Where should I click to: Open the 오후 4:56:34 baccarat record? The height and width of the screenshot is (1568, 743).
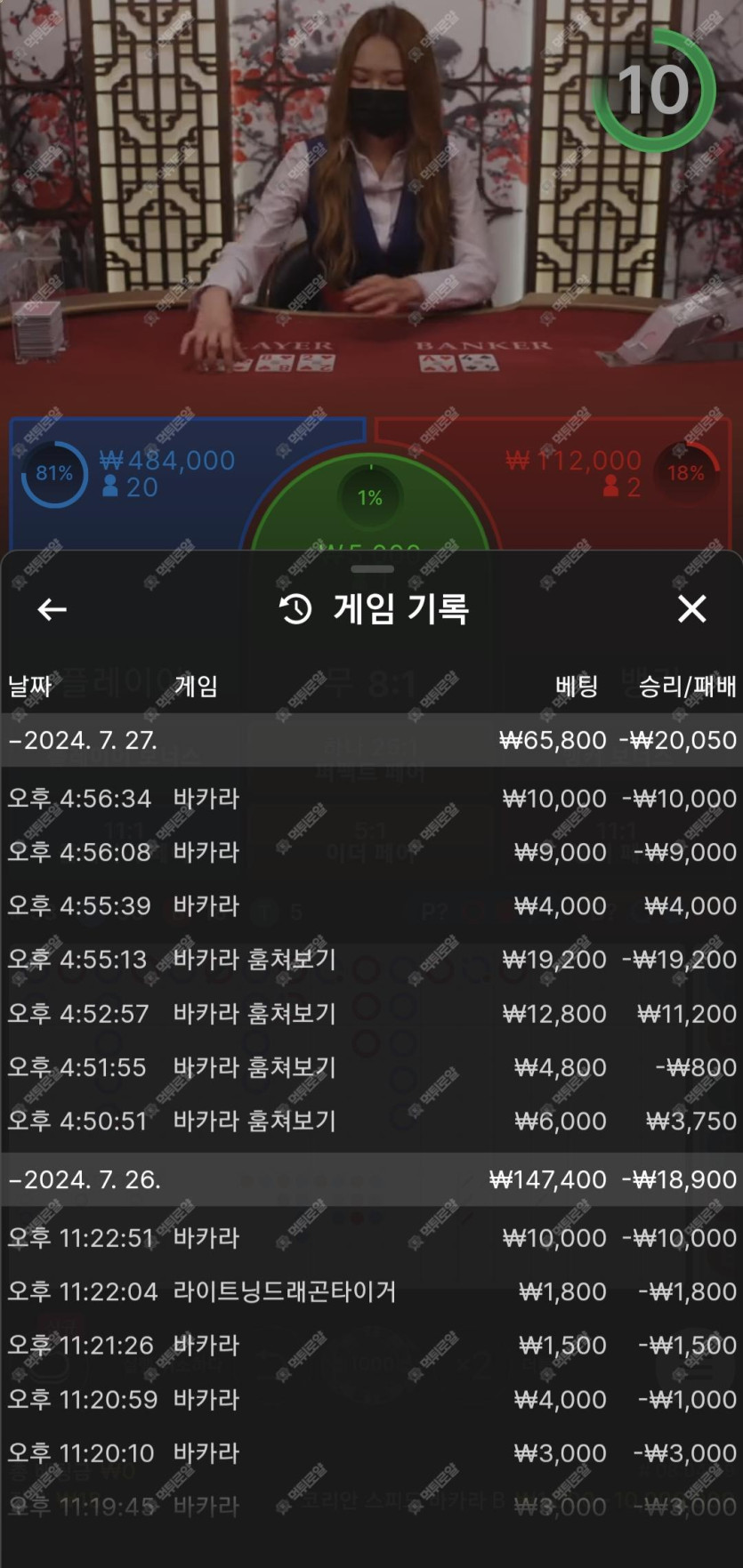tap(371, 799)
